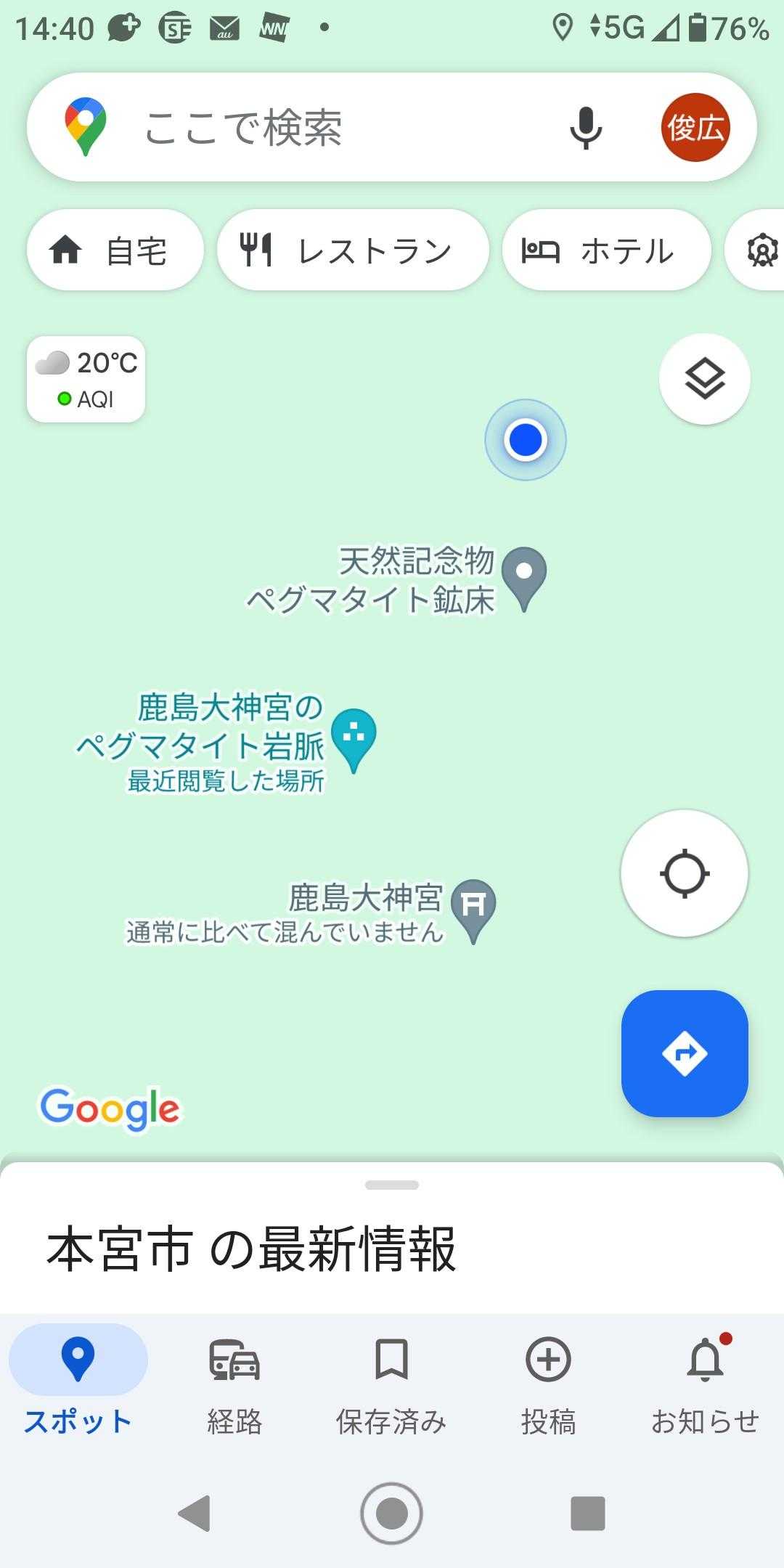
Task: Go back using the system back button
Action: click(x=195, y=1514)
